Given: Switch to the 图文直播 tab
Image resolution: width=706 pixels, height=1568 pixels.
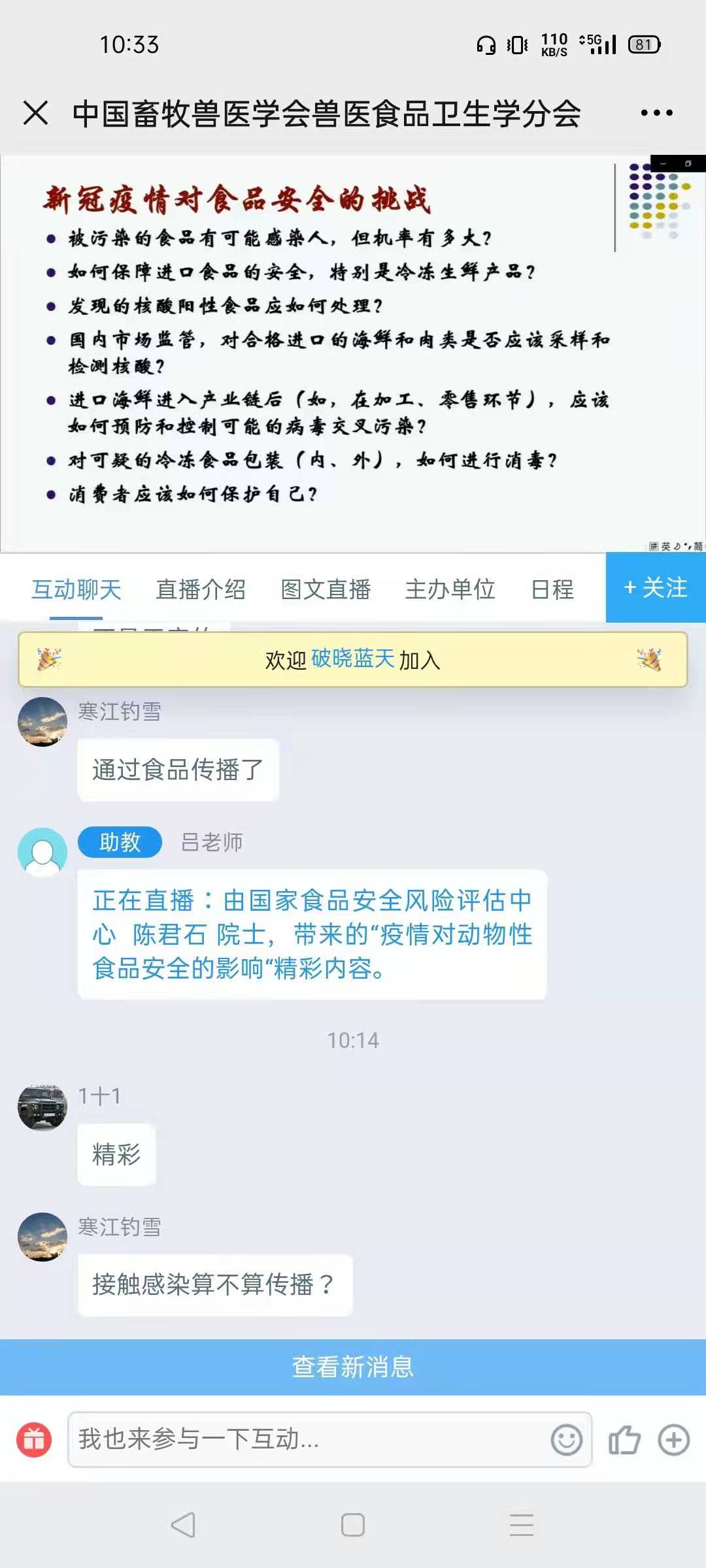Looking at the screenshot, I should [x=327, y=589].
